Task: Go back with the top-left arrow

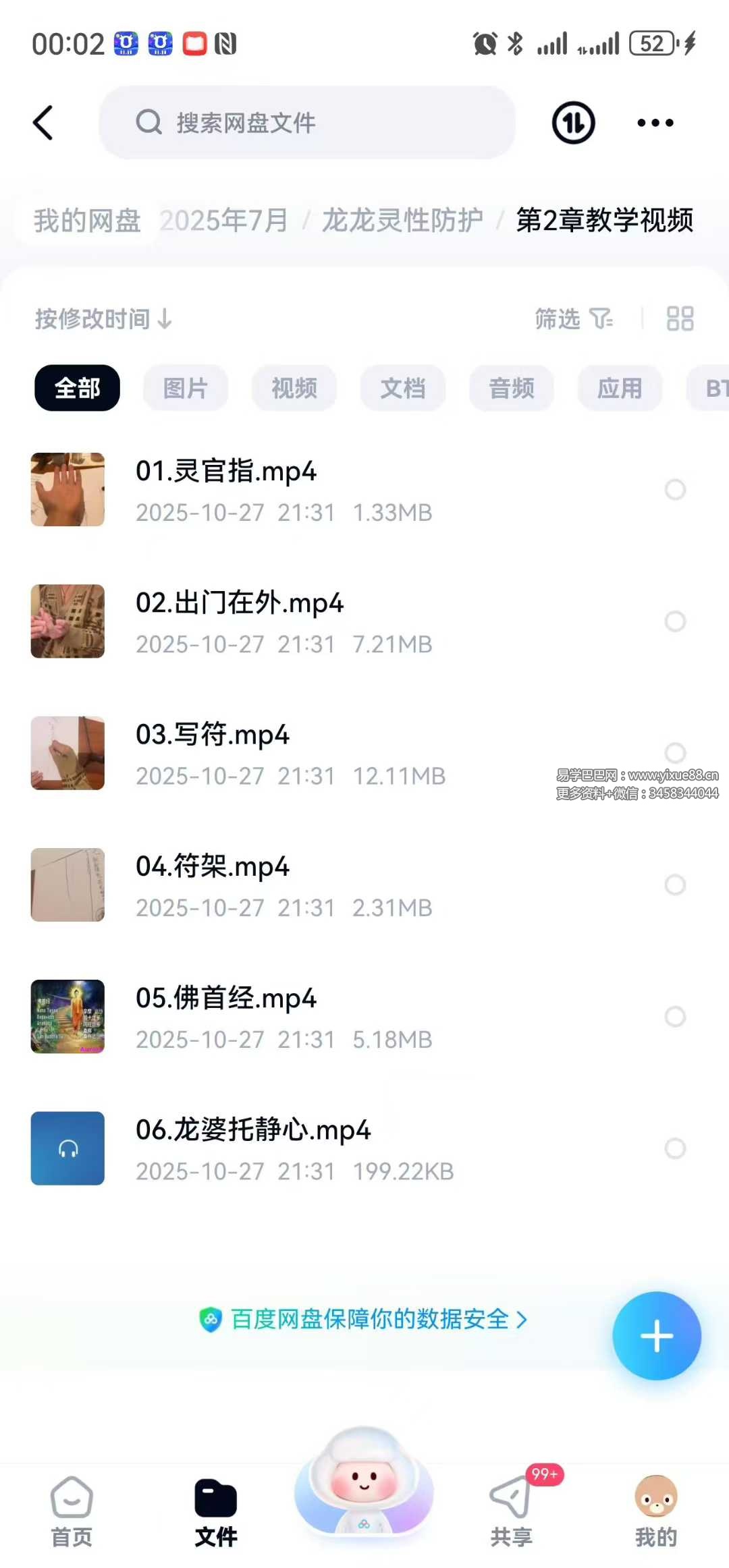Action: click(43, 123)
